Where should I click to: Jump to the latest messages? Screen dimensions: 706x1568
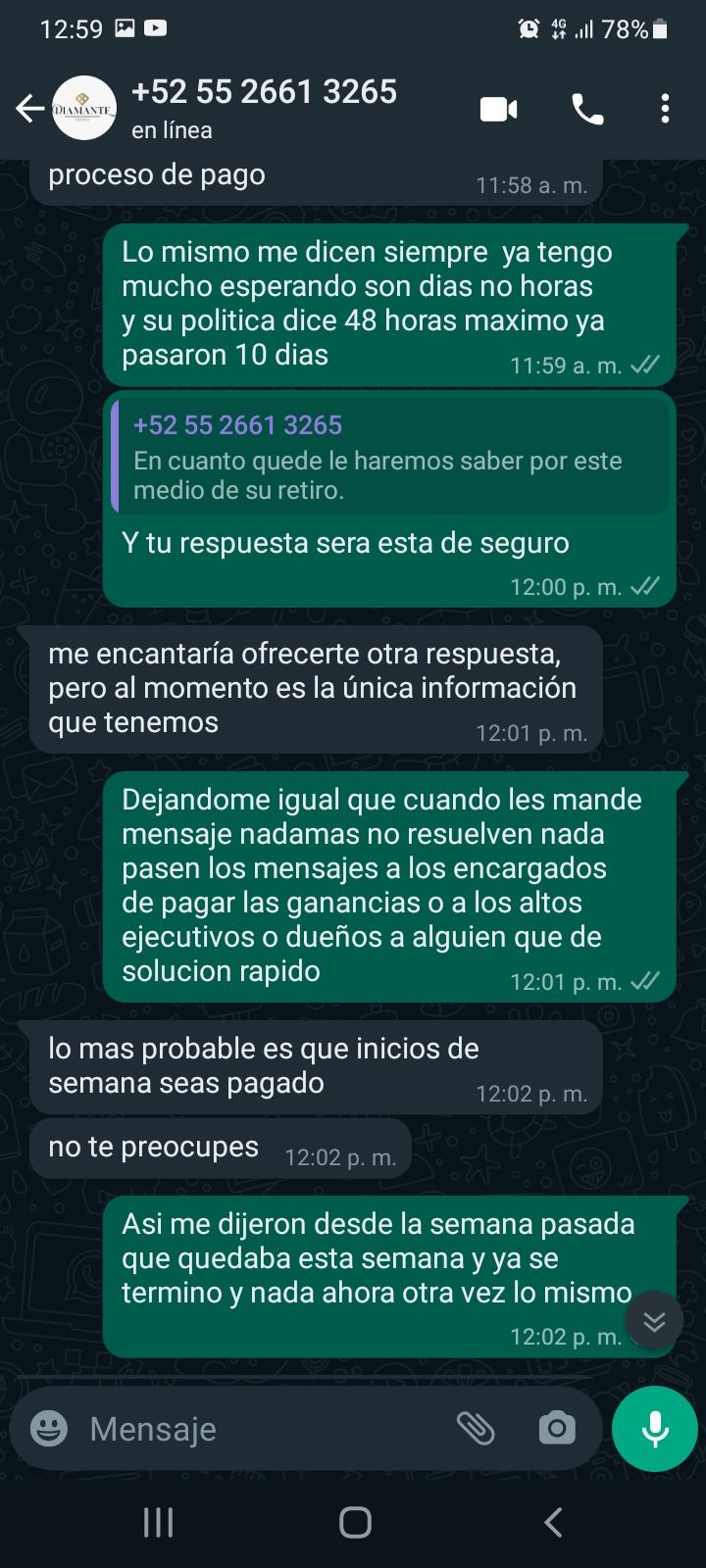click(654, 1322)
